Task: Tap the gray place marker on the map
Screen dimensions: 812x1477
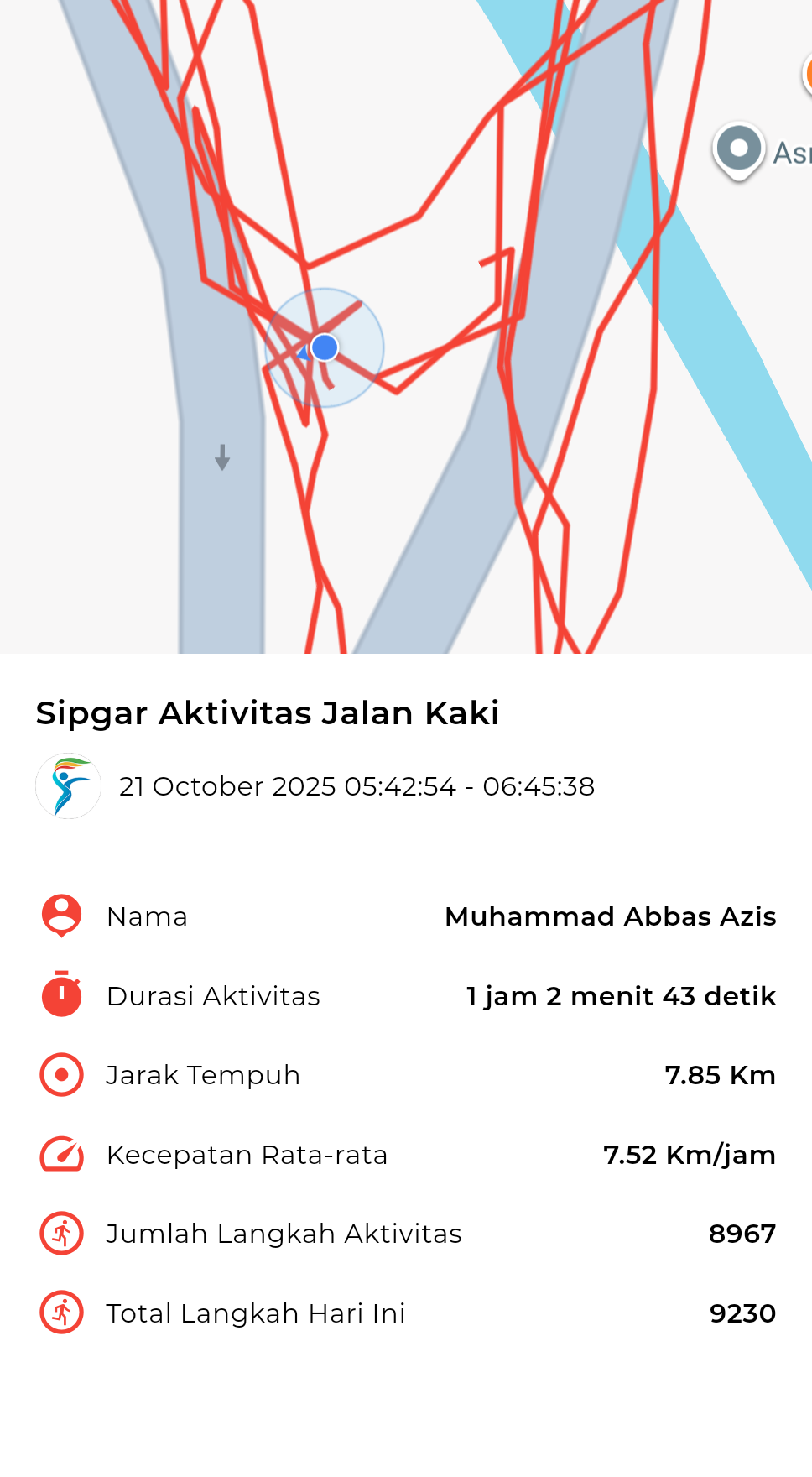Action: coord(738,150)
